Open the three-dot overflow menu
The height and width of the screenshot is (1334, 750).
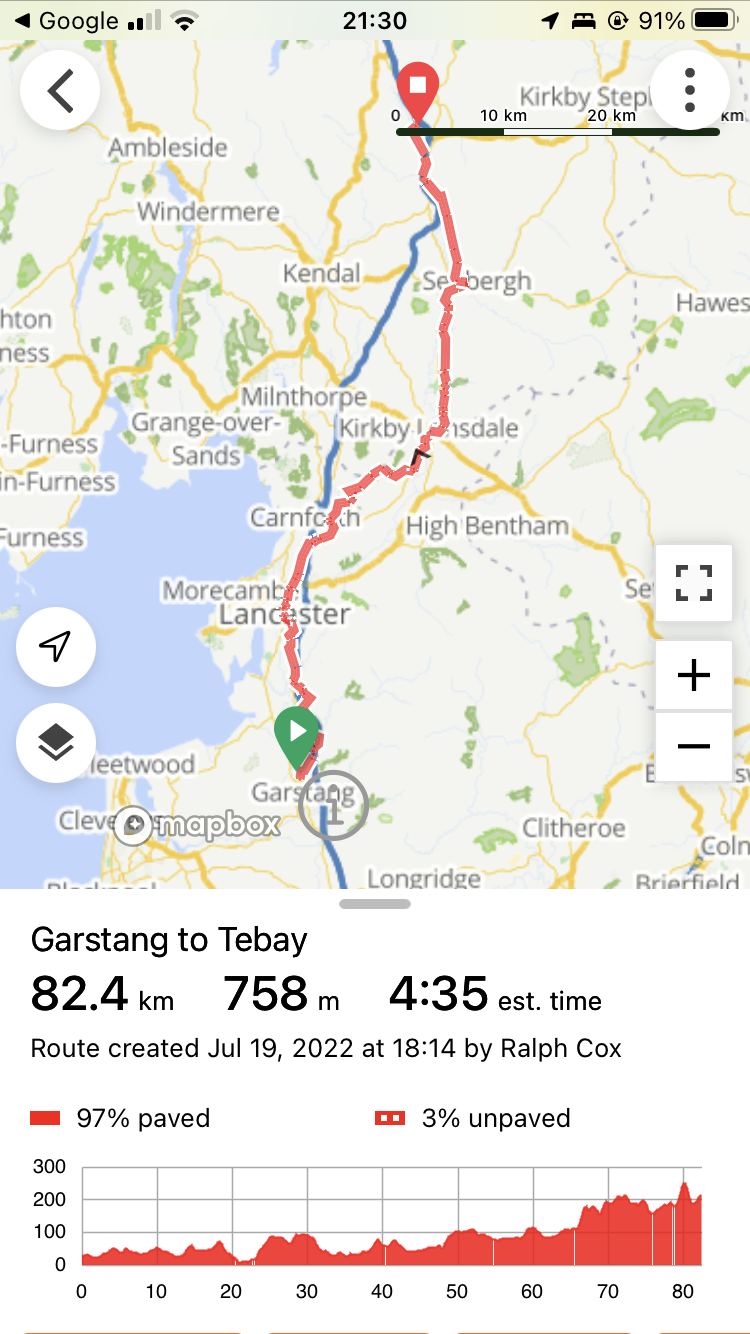coord(690,91)
